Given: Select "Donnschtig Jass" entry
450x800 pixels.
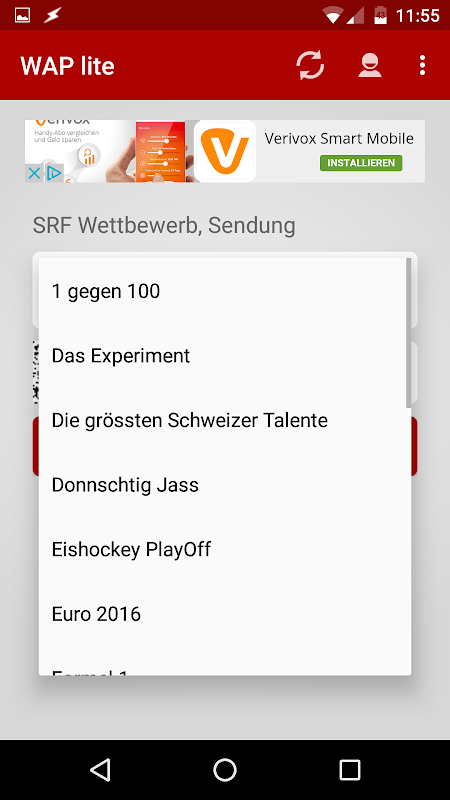Looking at the screenshot, I should coord(224,485).
